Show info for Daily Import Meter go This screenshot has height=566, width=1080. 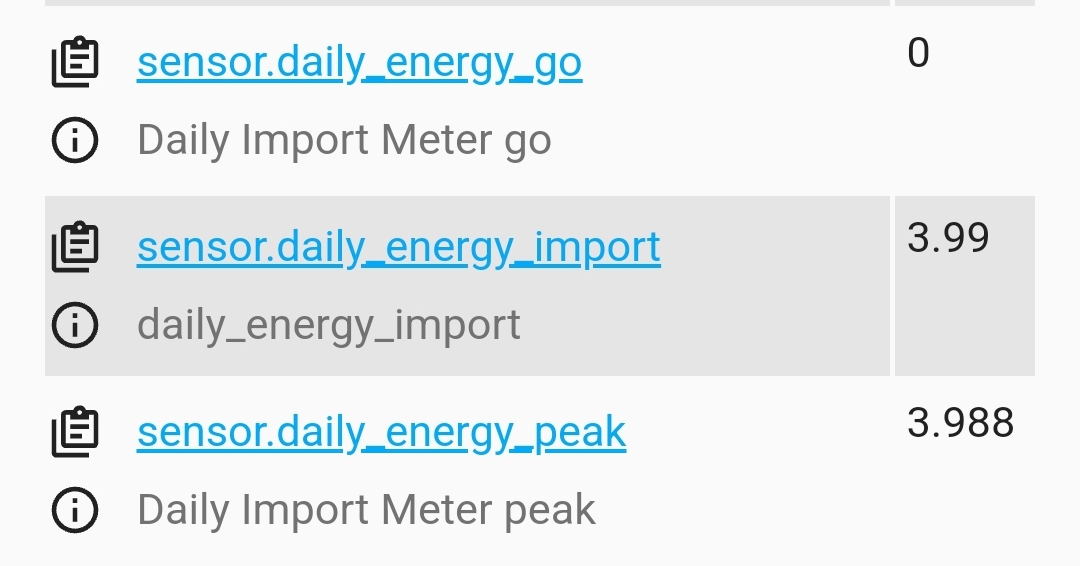pyautogui.click(x=75, y=140)
